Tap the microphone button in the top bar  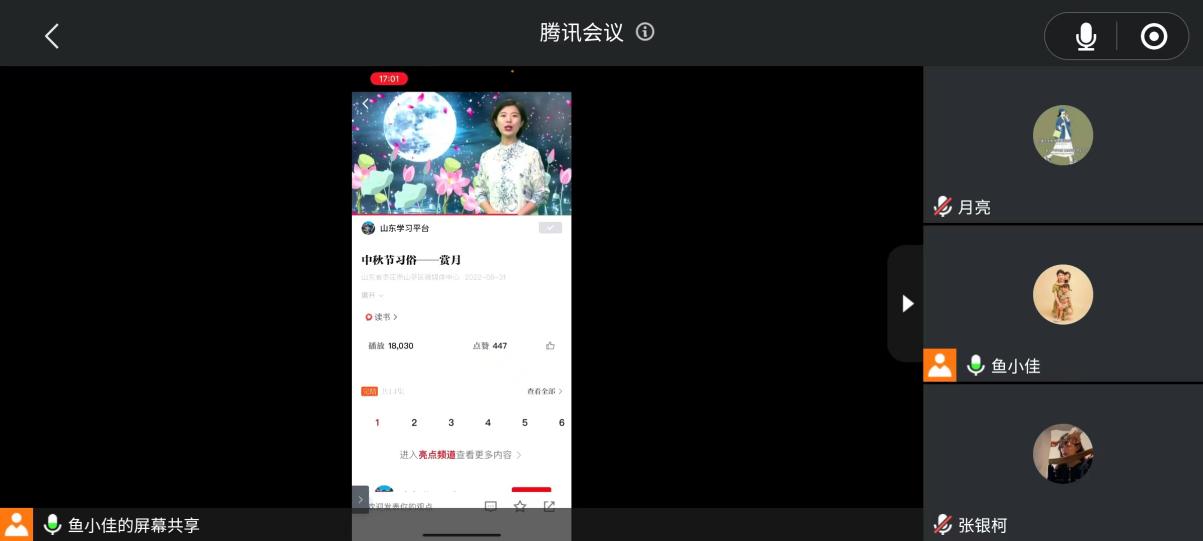coord(1085,37)
